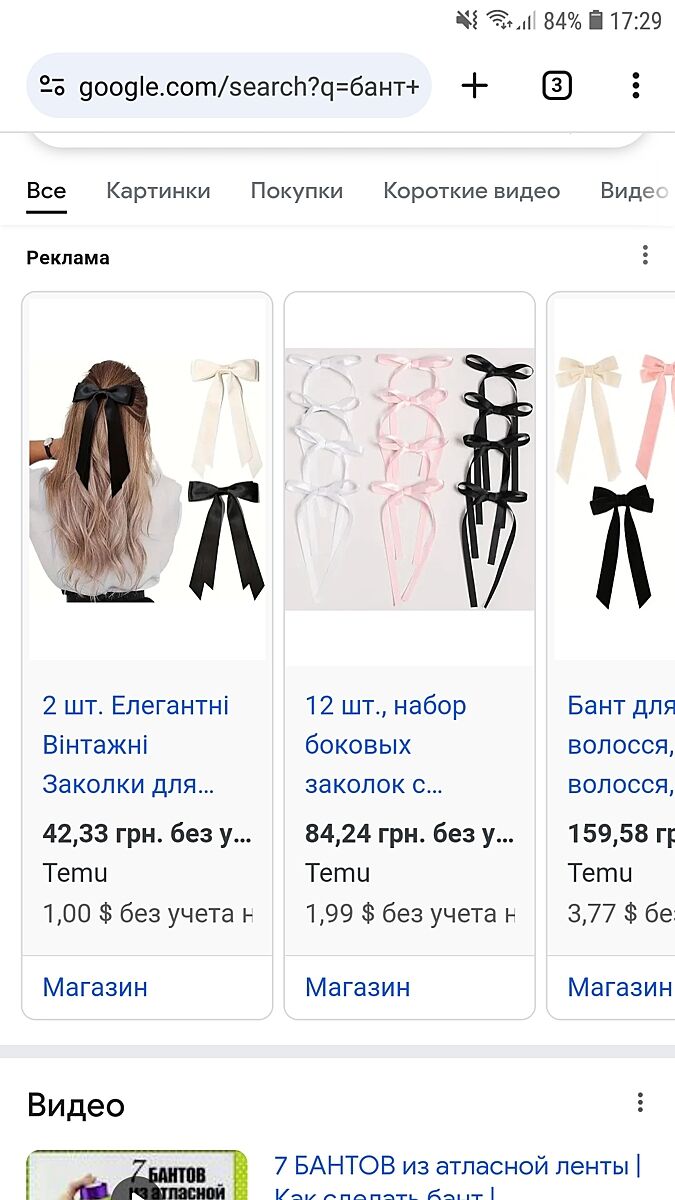Switch to the Покупки tab
Viewport: 675px width, 1200px height.
point(296,191)
